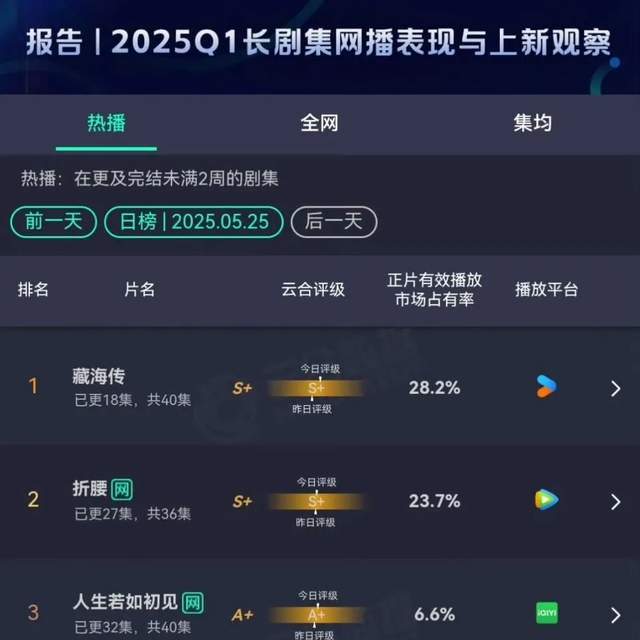Open the 2025Q1长剧集 report banner
The height and width of the screenshot is (640, 640).
[x=320, y=43]
